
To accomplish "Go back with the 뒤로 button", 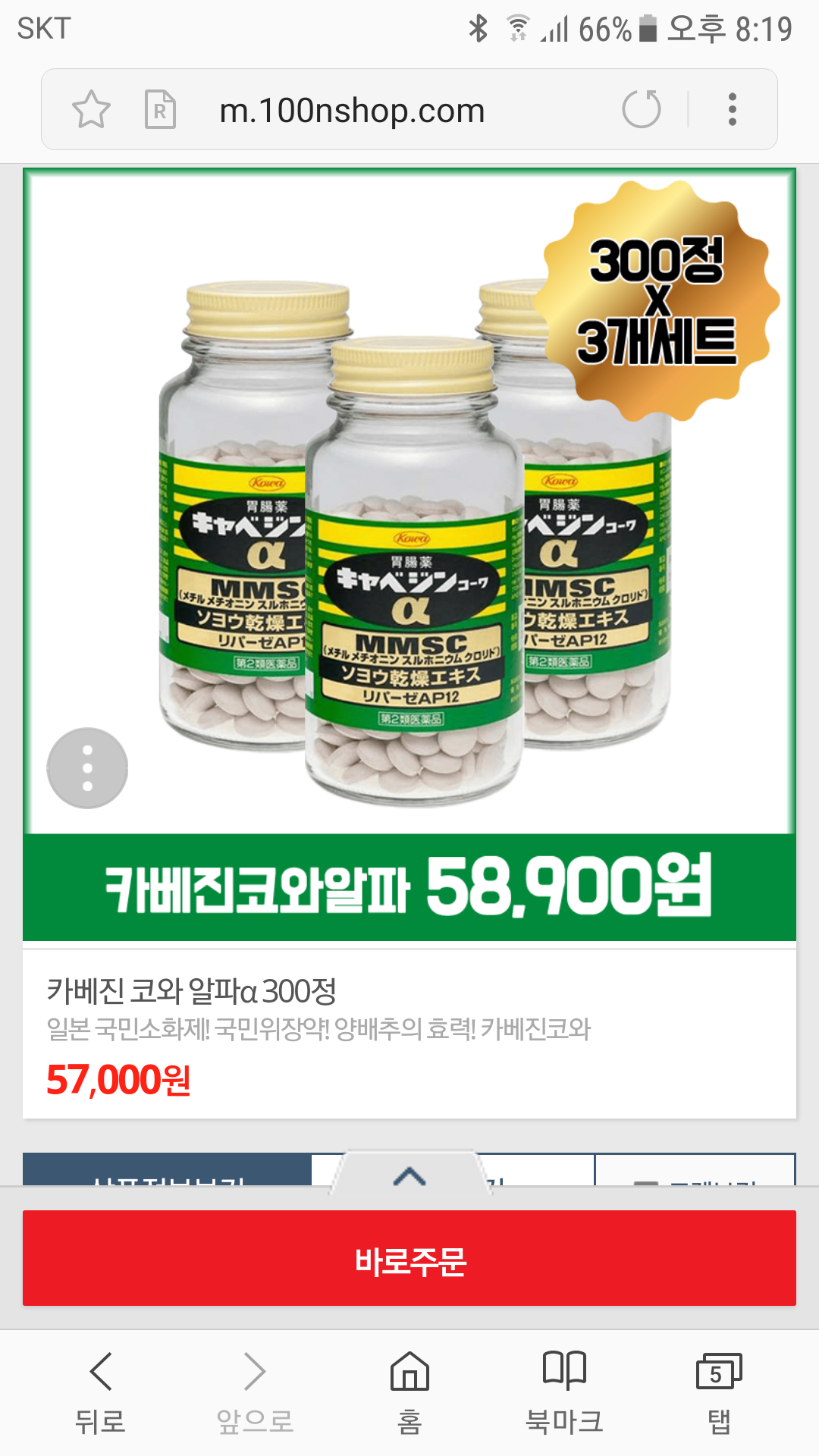I will pos(101,1392).
